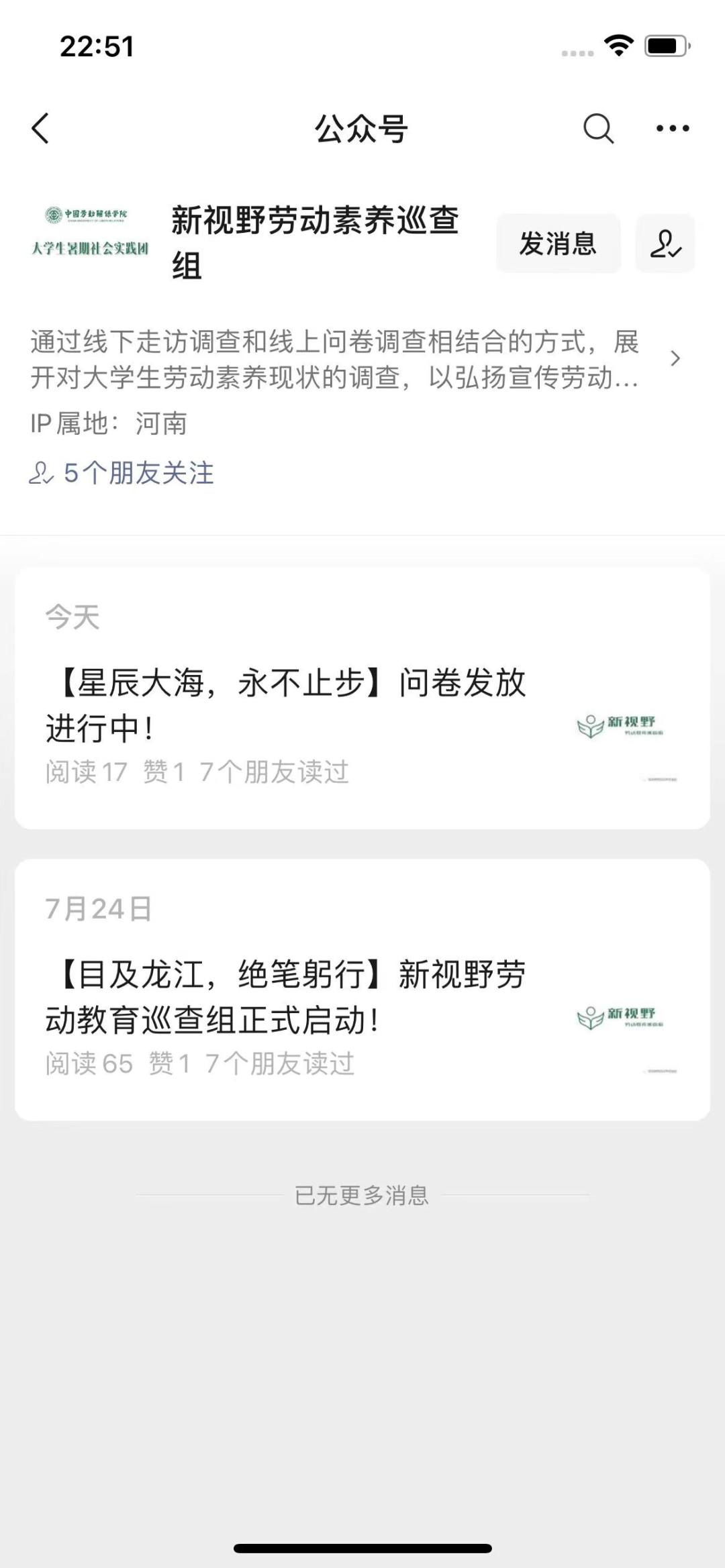Viewport: 725px width, 1568px height.
Task: Open article 【目及龙江，绝笔躬行】新视野劳动教育巡查组正式启动
Action: click(362, 990)
